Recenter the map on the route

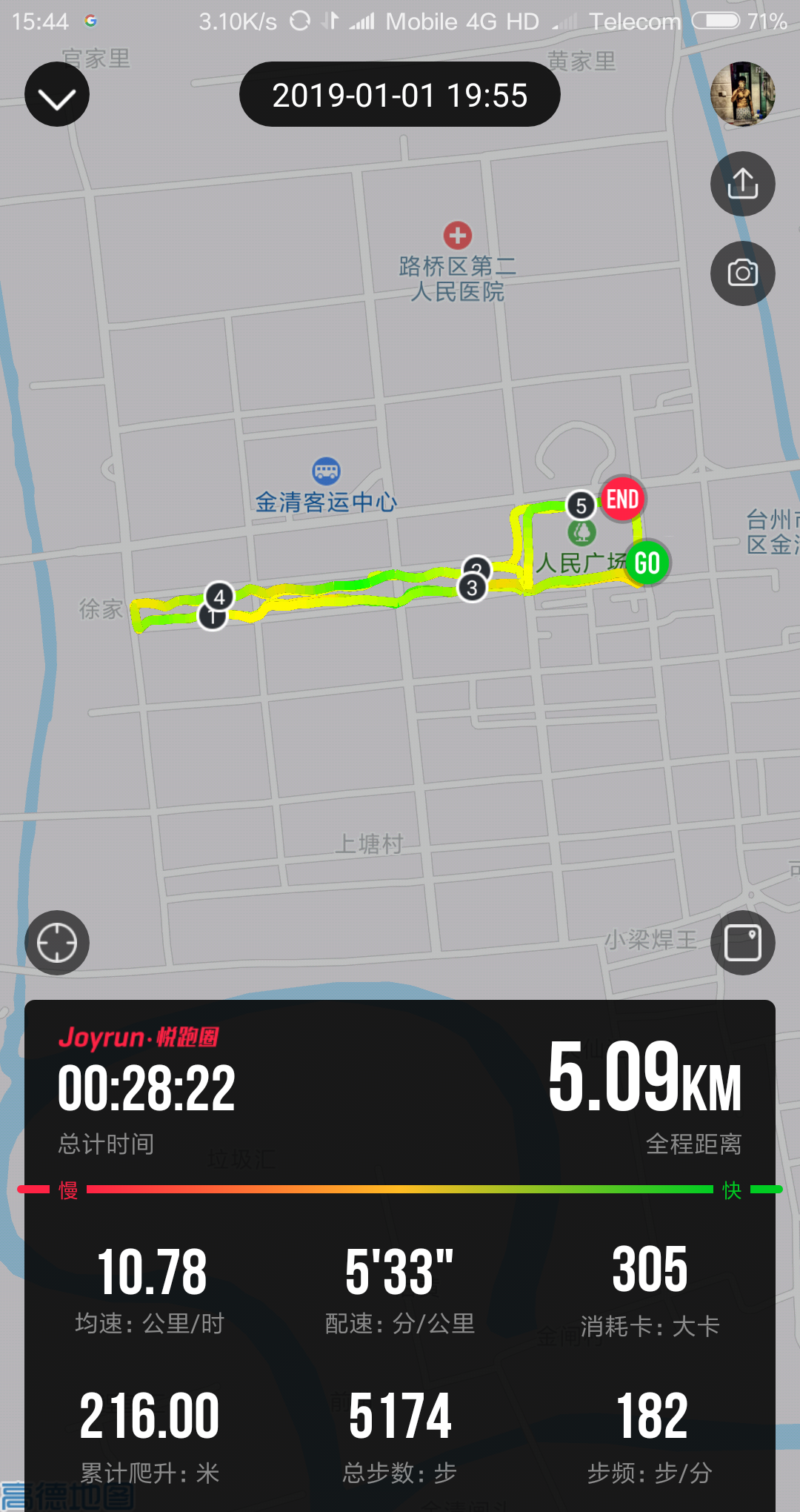pos(57,943)
